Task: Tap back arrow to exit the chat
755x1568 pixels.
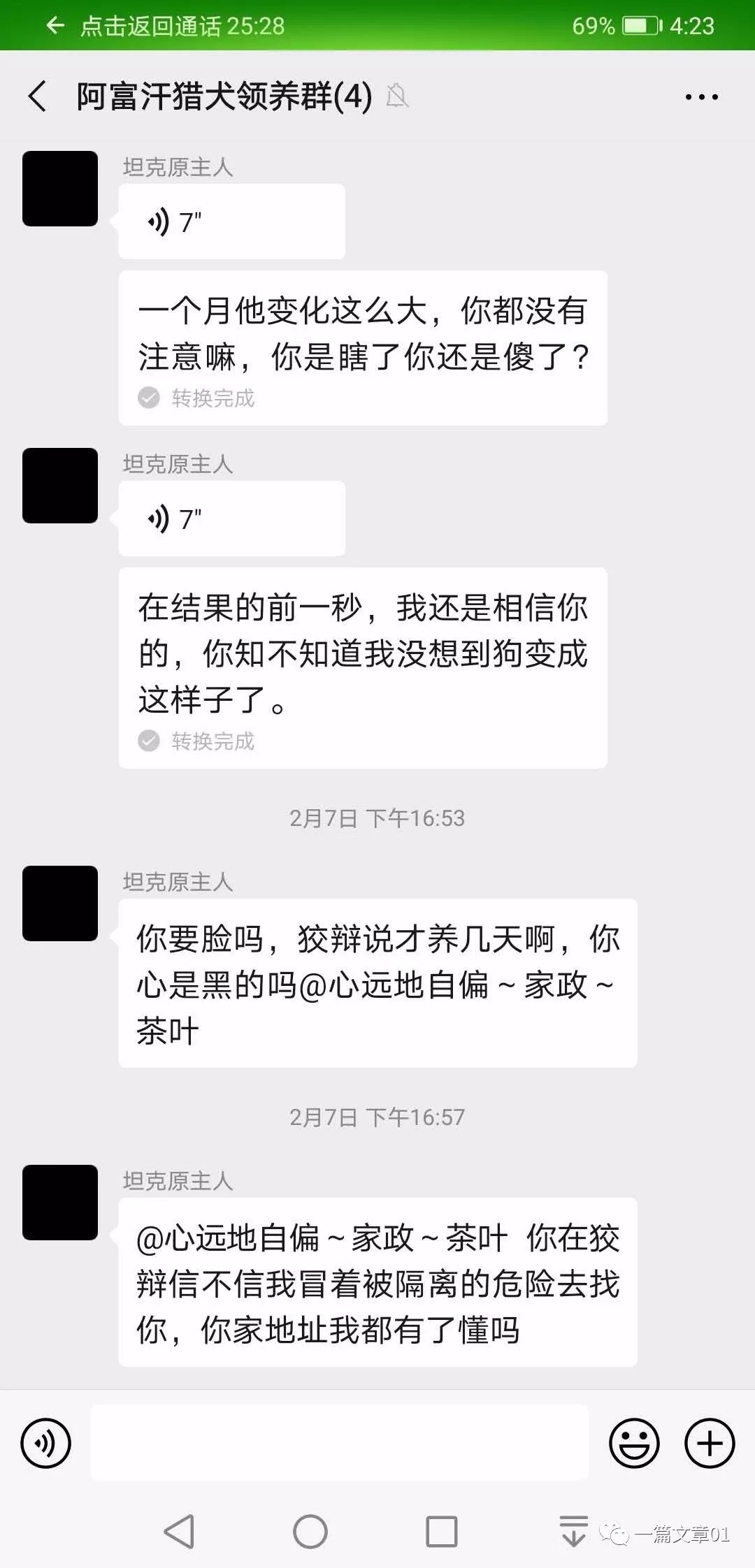Action: point(36,95)
